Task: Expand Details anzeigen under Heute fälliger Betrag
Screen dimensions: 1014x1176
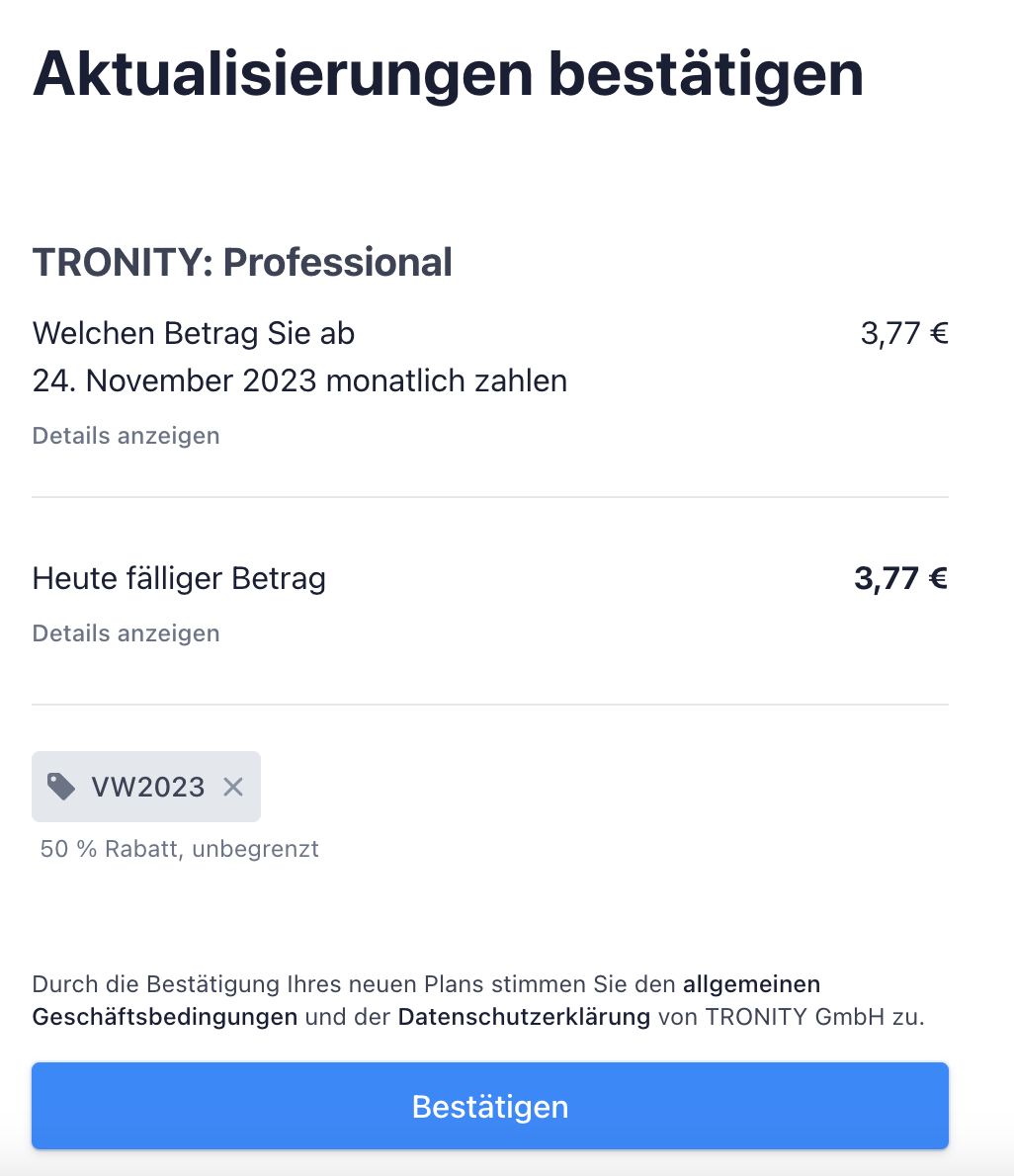Action: click(126, 632)
